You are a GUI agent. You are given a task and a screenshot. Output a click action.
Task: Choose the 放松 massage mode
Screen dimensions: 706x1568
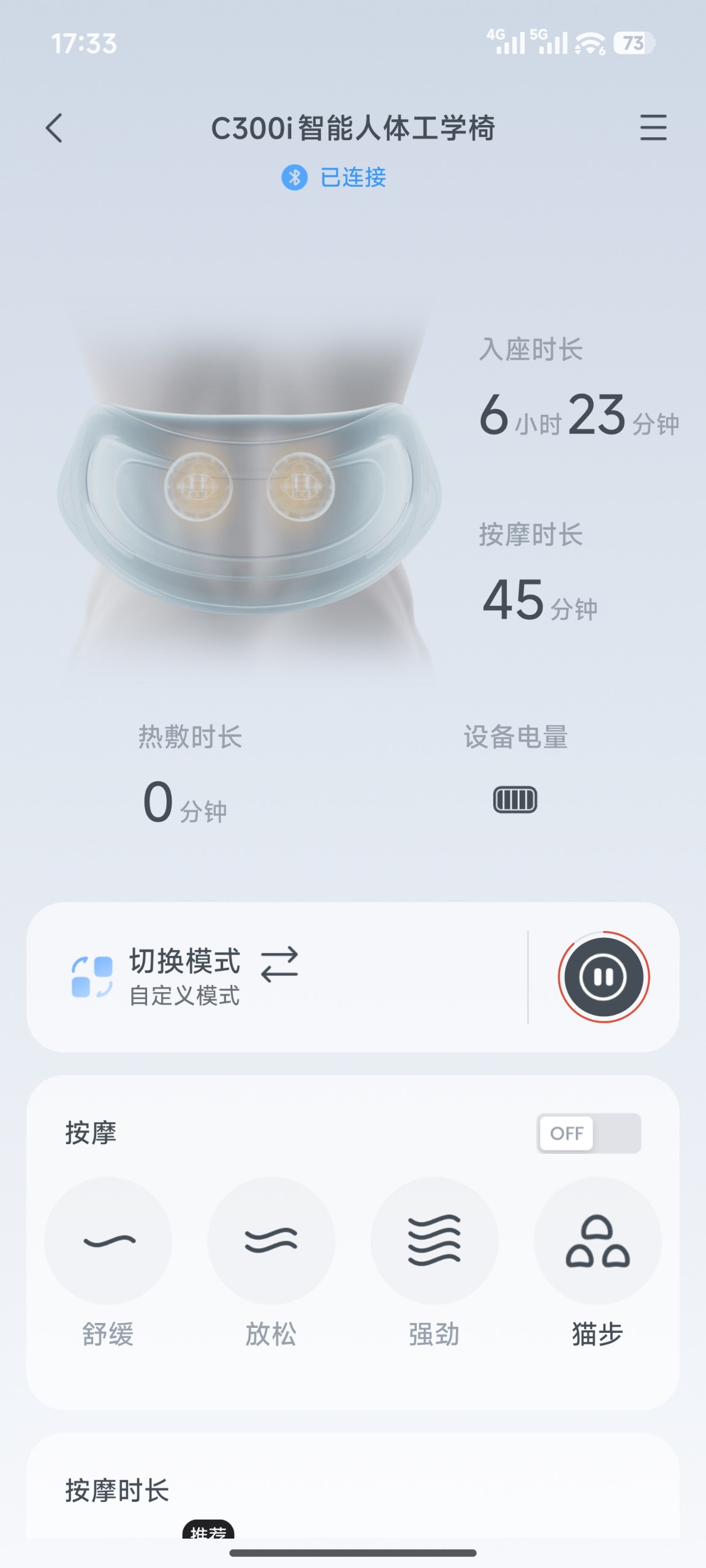tap(271, 1241)
